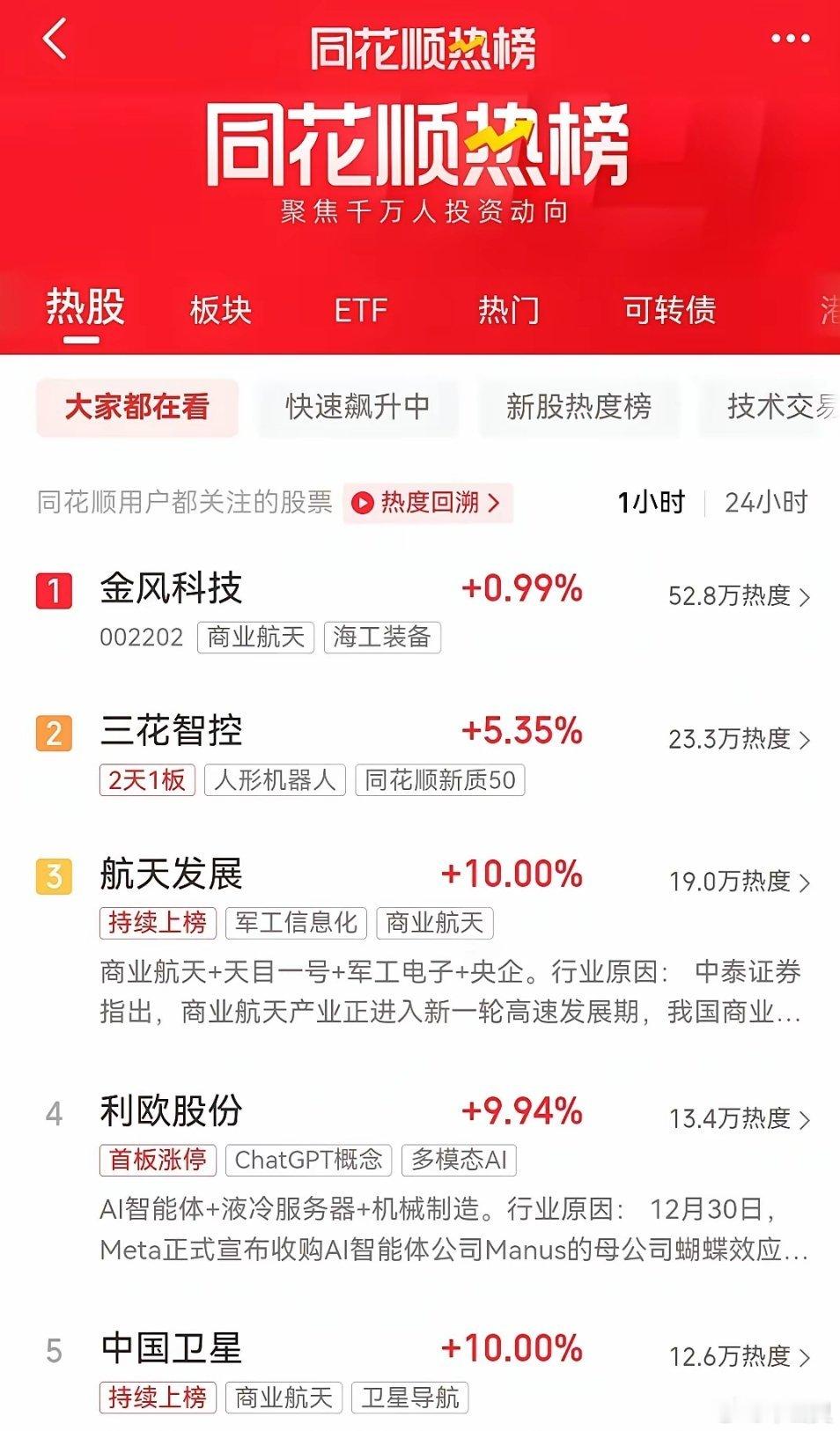The height and width of the screenshot is (1431, 840).
Task: Tap the stock code 002202
Action: (143, 638)
